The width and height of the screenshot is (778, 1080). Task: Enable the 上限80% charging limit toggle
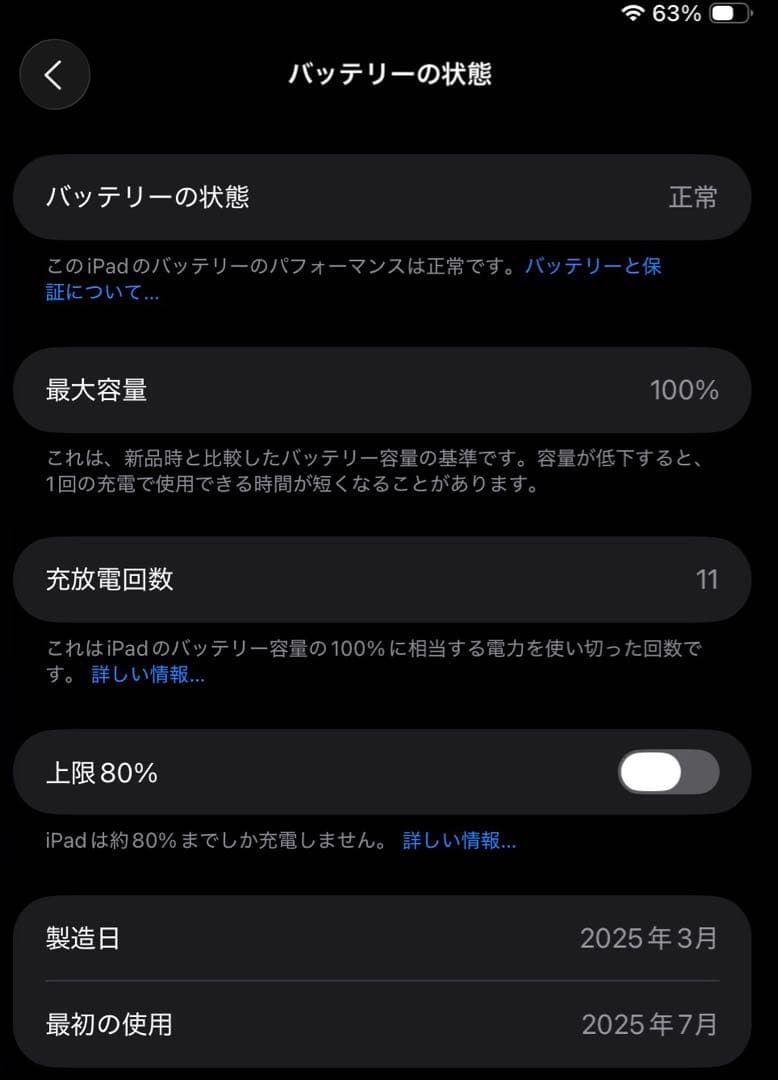666,772
